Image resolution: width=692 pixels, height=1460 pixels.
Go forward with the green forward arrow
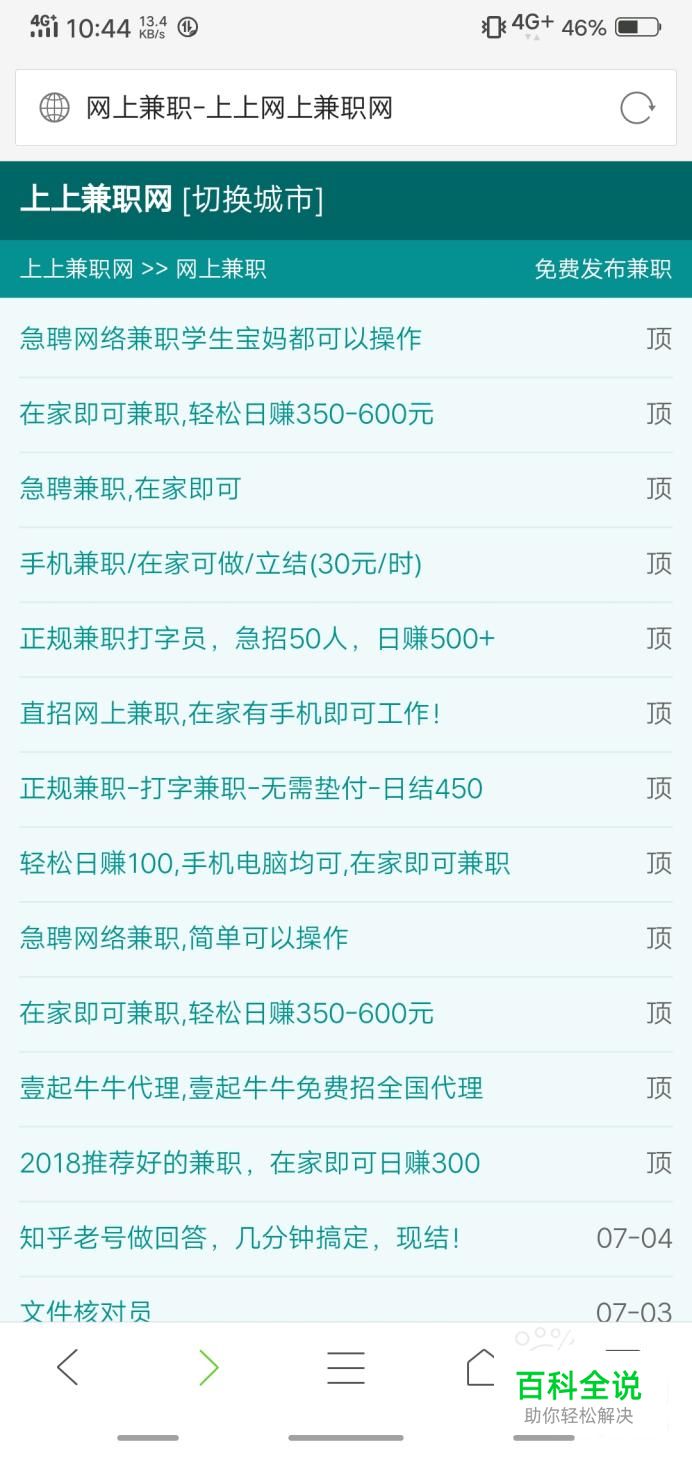[208, 1367]
